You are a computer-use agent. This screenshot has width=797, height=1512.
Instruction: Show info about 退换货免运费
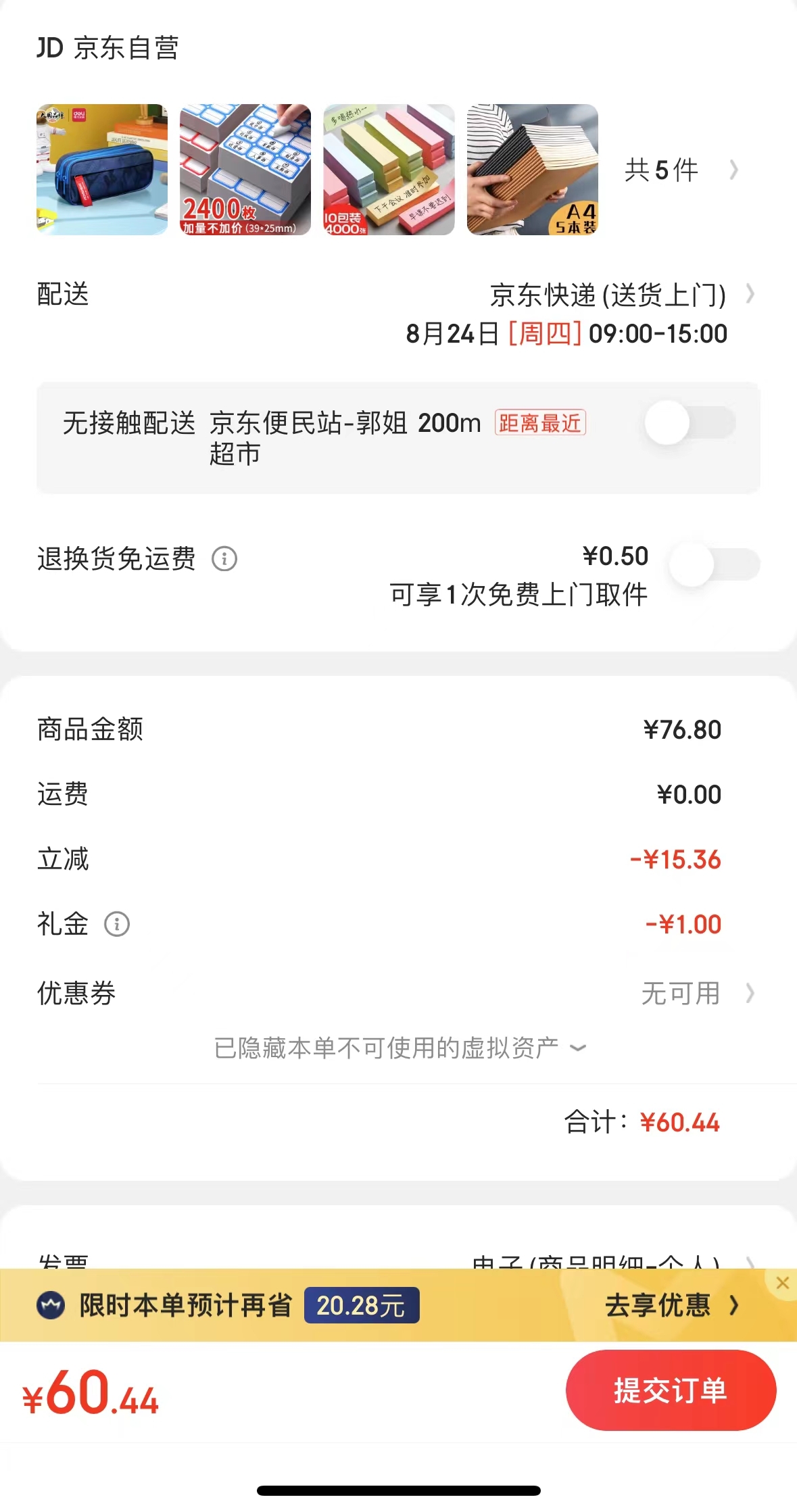(224, 559)
